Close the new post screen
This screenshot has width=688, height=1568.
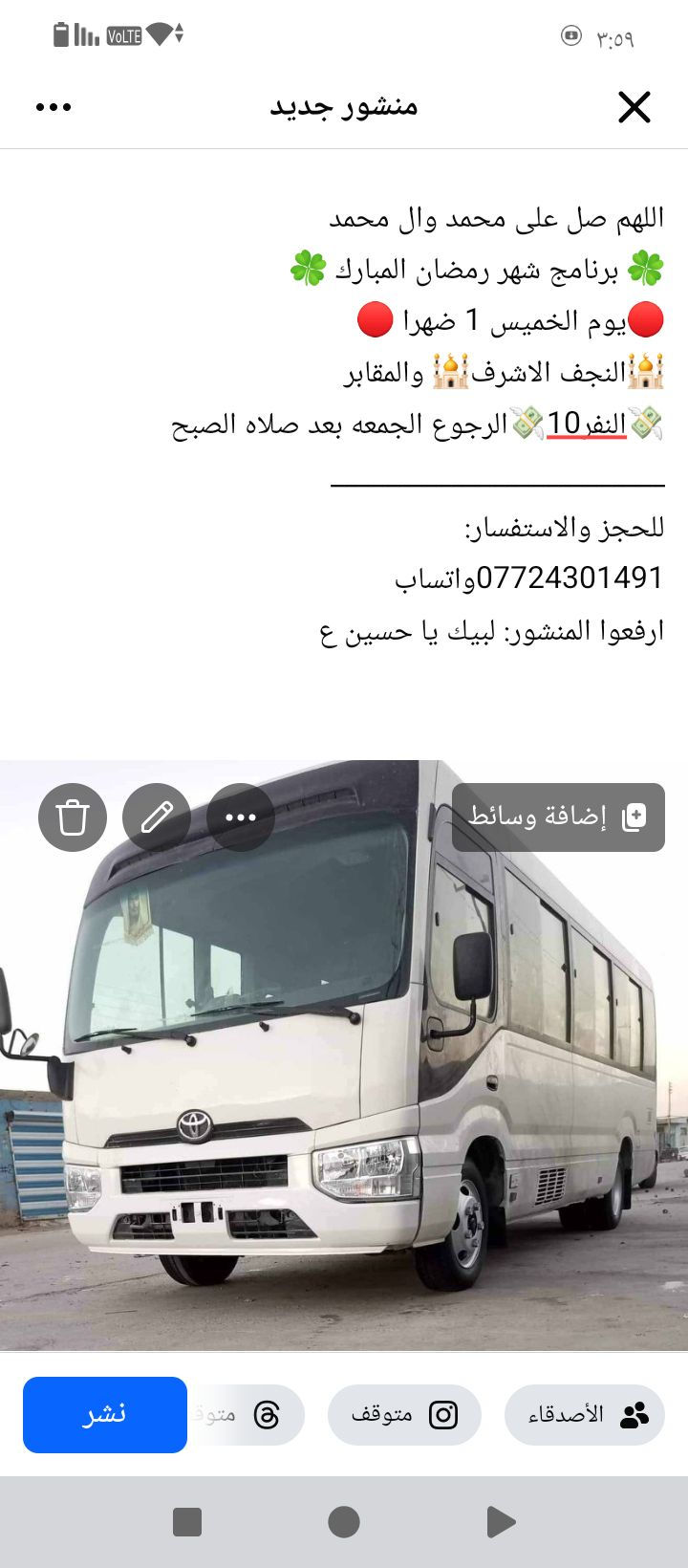634,107
